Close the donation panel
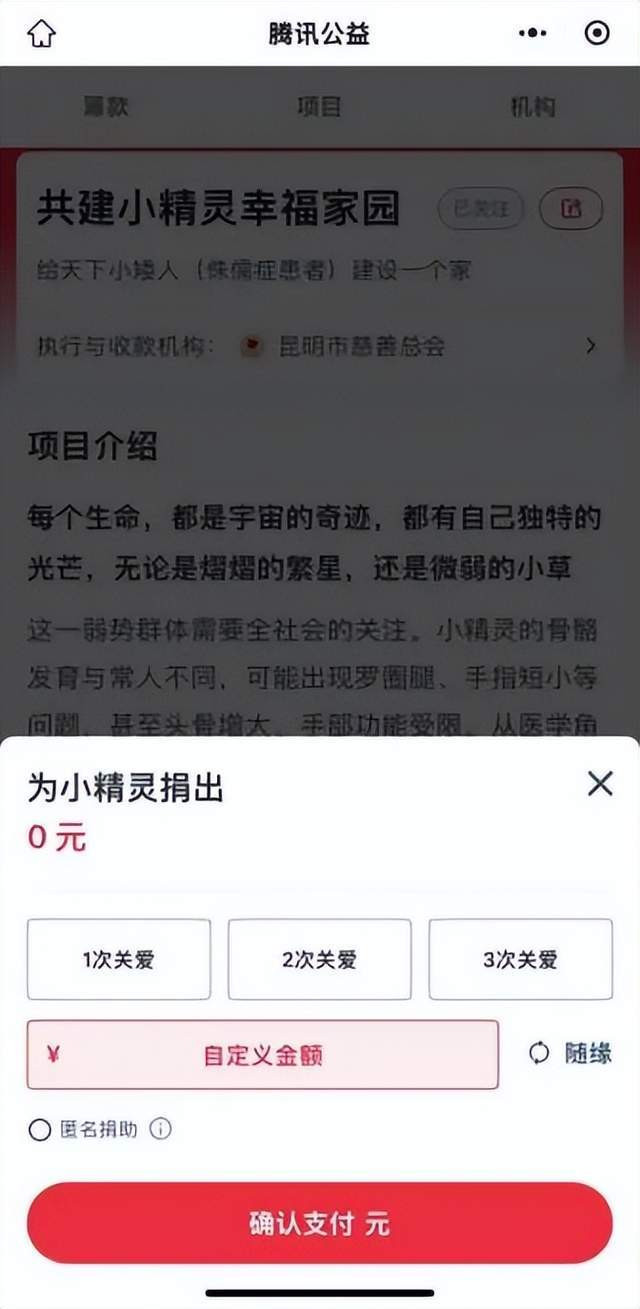 click(600, 784)
